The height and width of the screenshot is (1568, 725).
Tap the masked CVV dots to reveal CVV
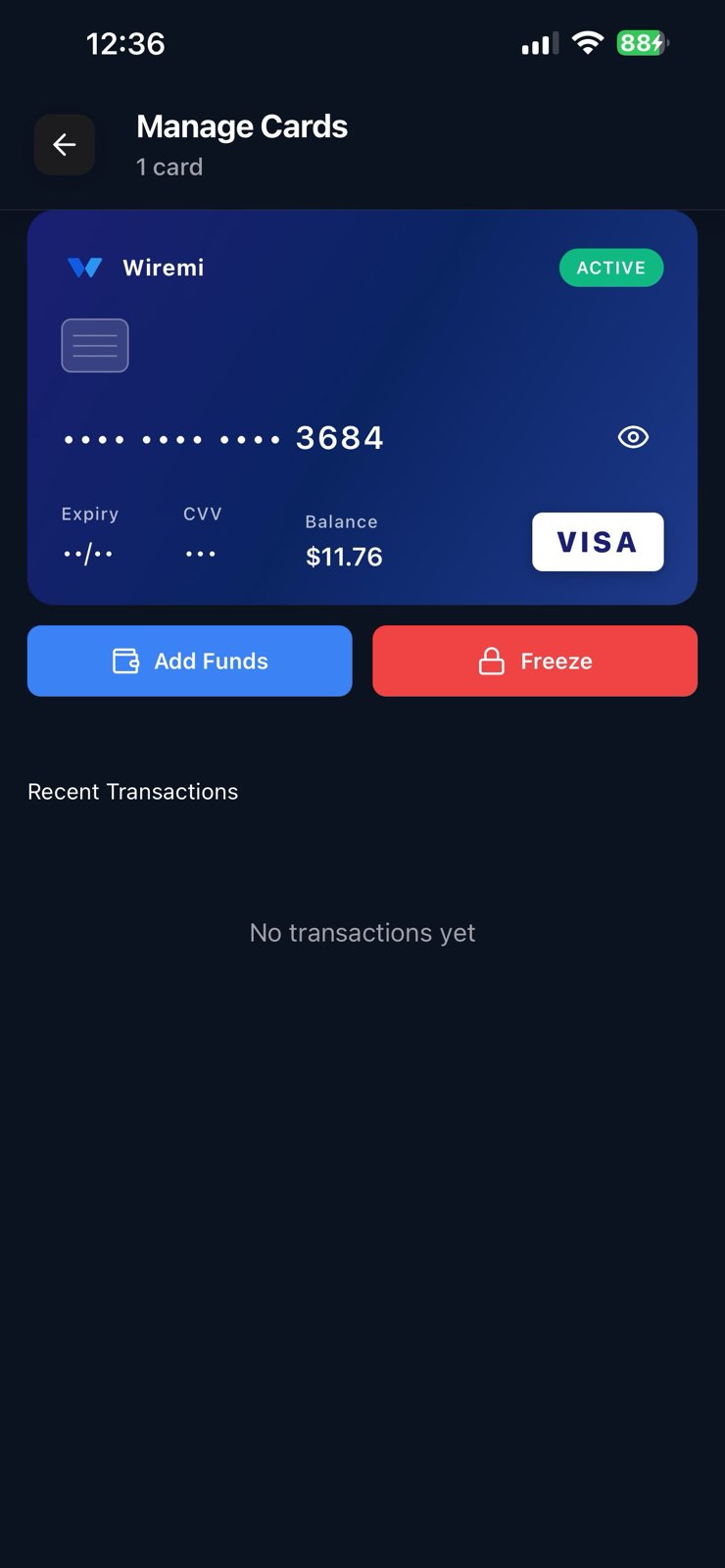click(201, 553)
